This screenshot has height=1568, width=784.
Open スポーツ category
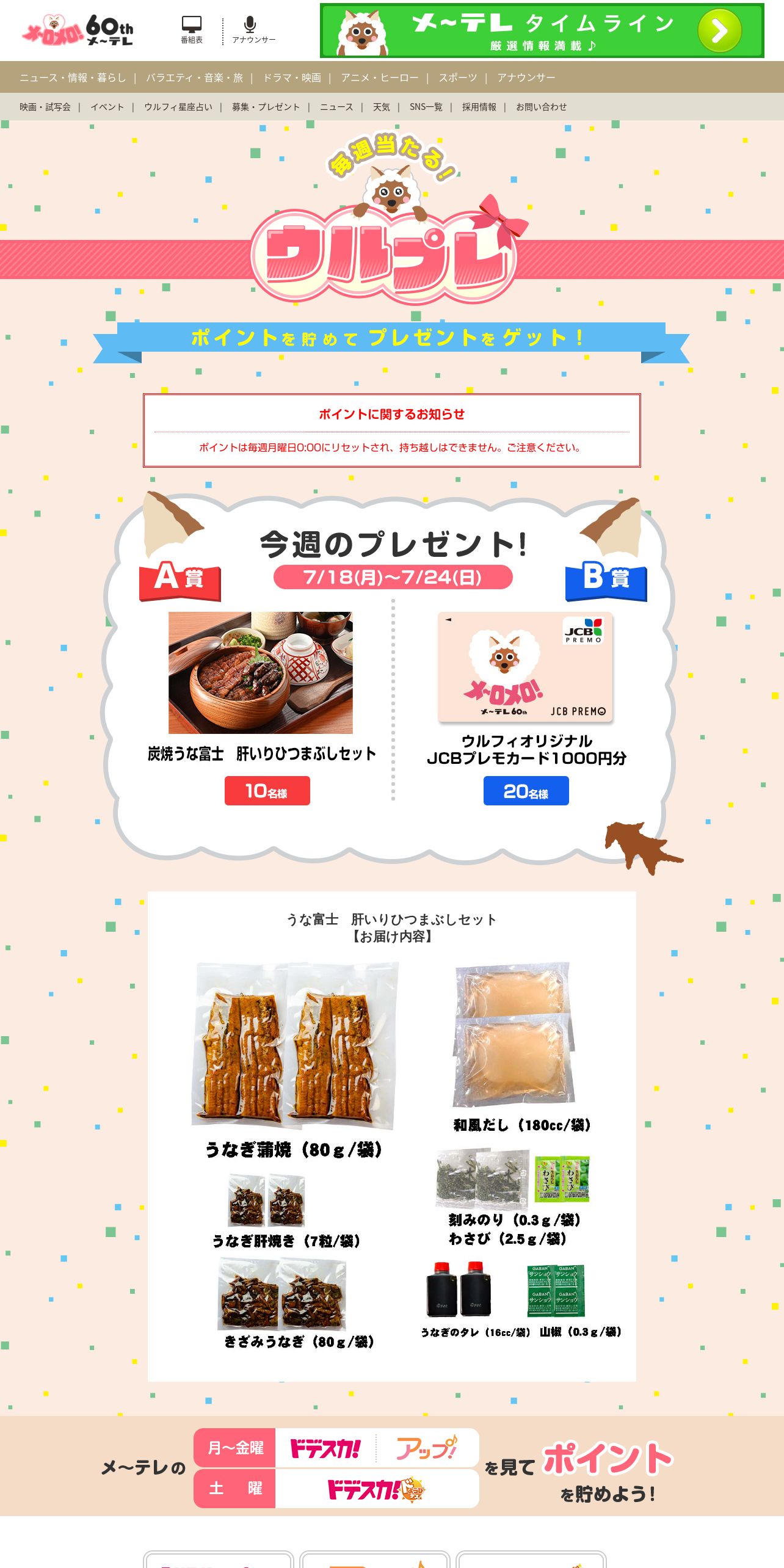point(458,78)
